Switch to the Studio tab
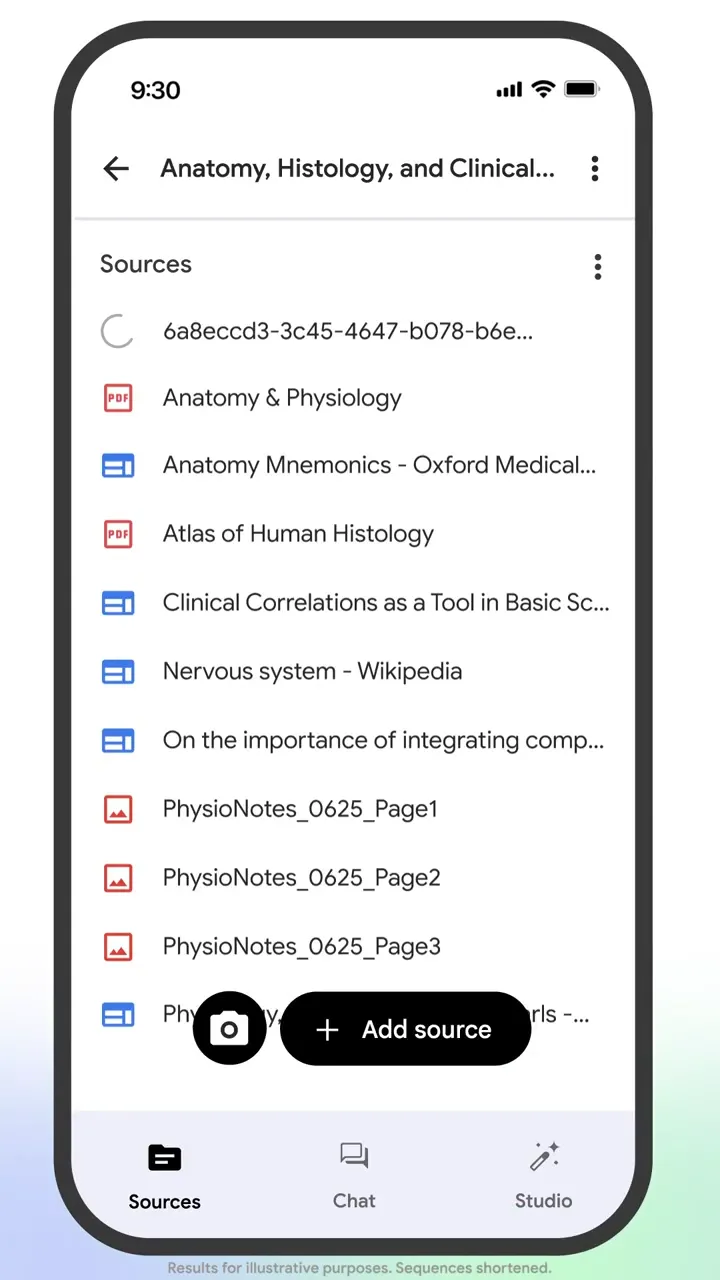 (x=543, y=1176)
